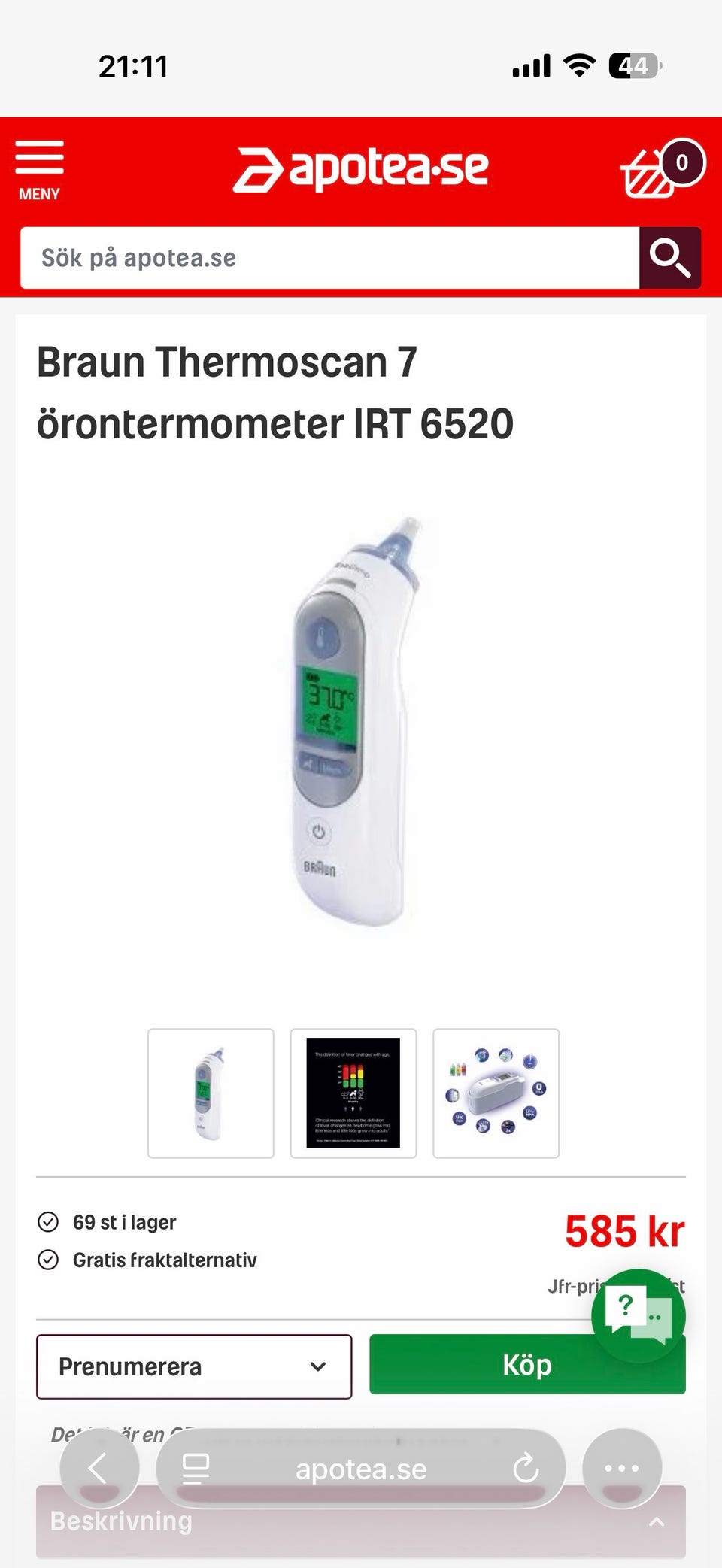This screenshot has height=1568, width=722.
Task: View the third product feature thumbnail
Action: pyautogui.click(x=496, y=1093)
